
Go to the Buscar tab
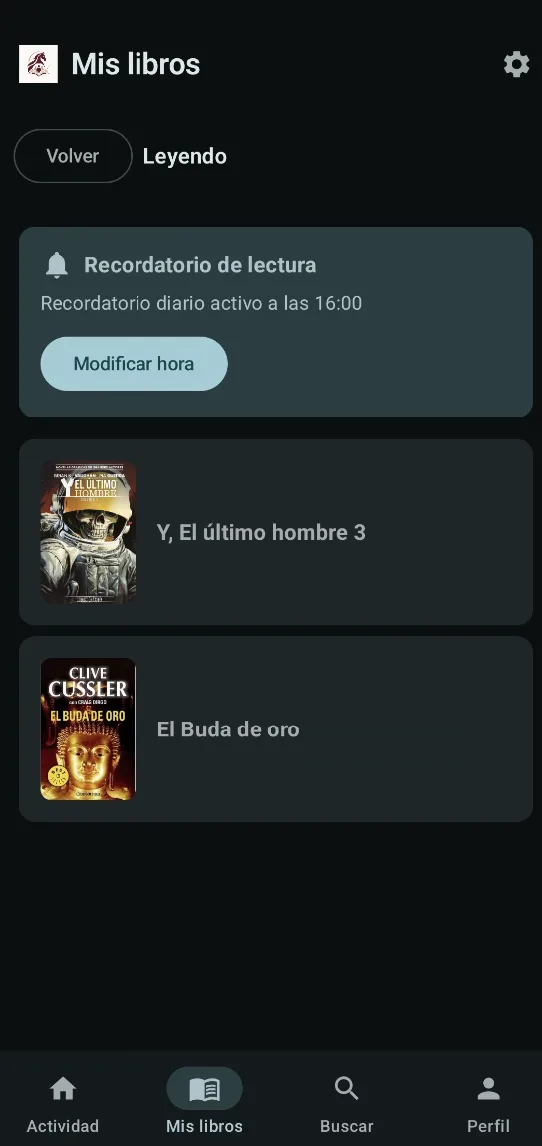tap(346, 1101)
